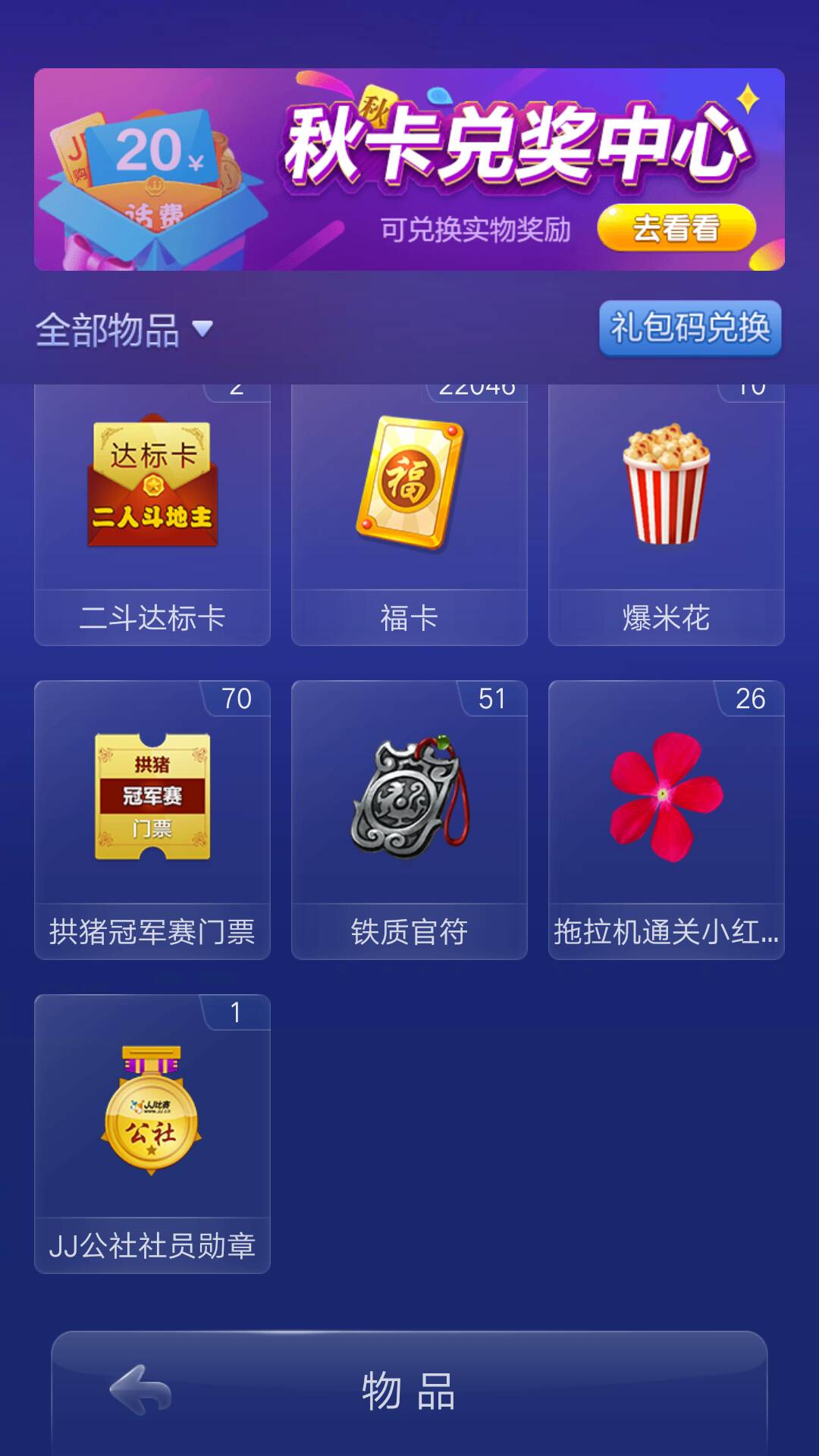Select the 爆米花 popcorn item
The image size is (819, 1456).
pos(666,489)
